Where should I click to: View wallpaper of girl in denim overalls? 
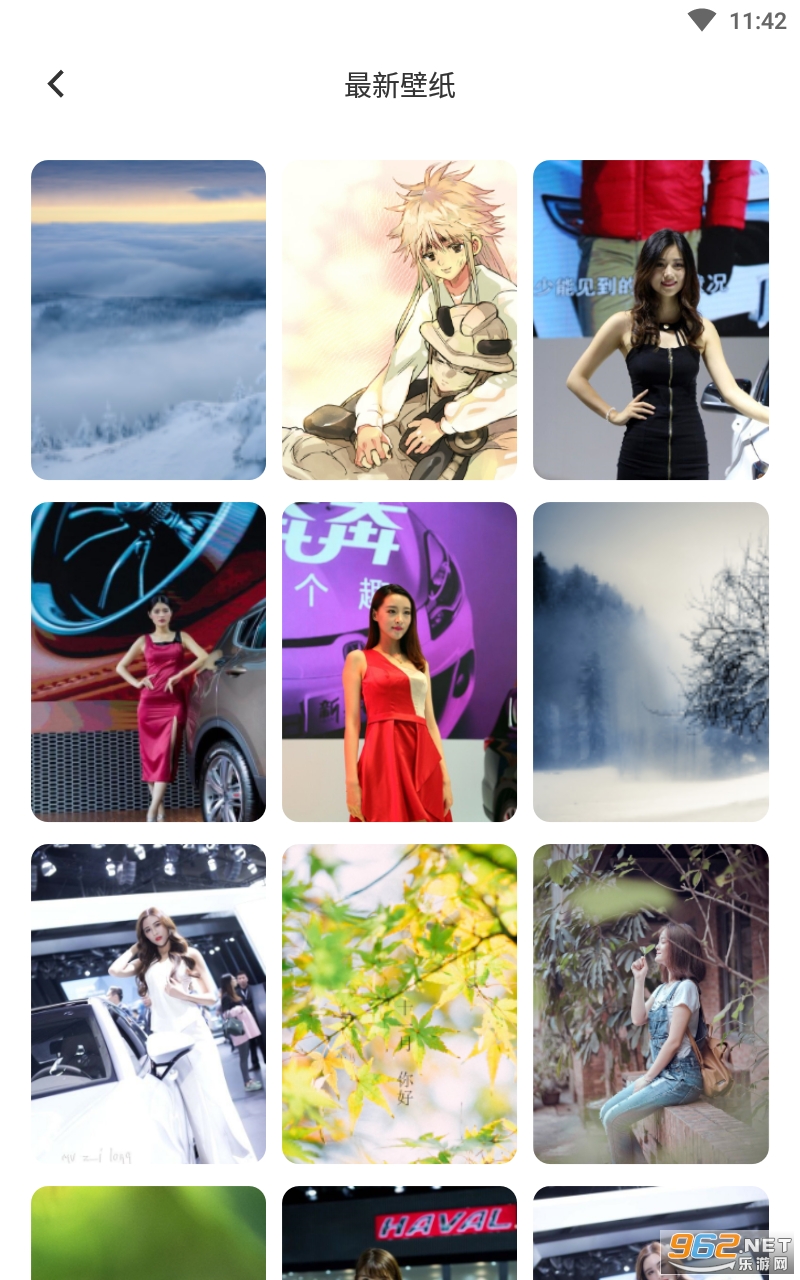(x=650, y=1004)
